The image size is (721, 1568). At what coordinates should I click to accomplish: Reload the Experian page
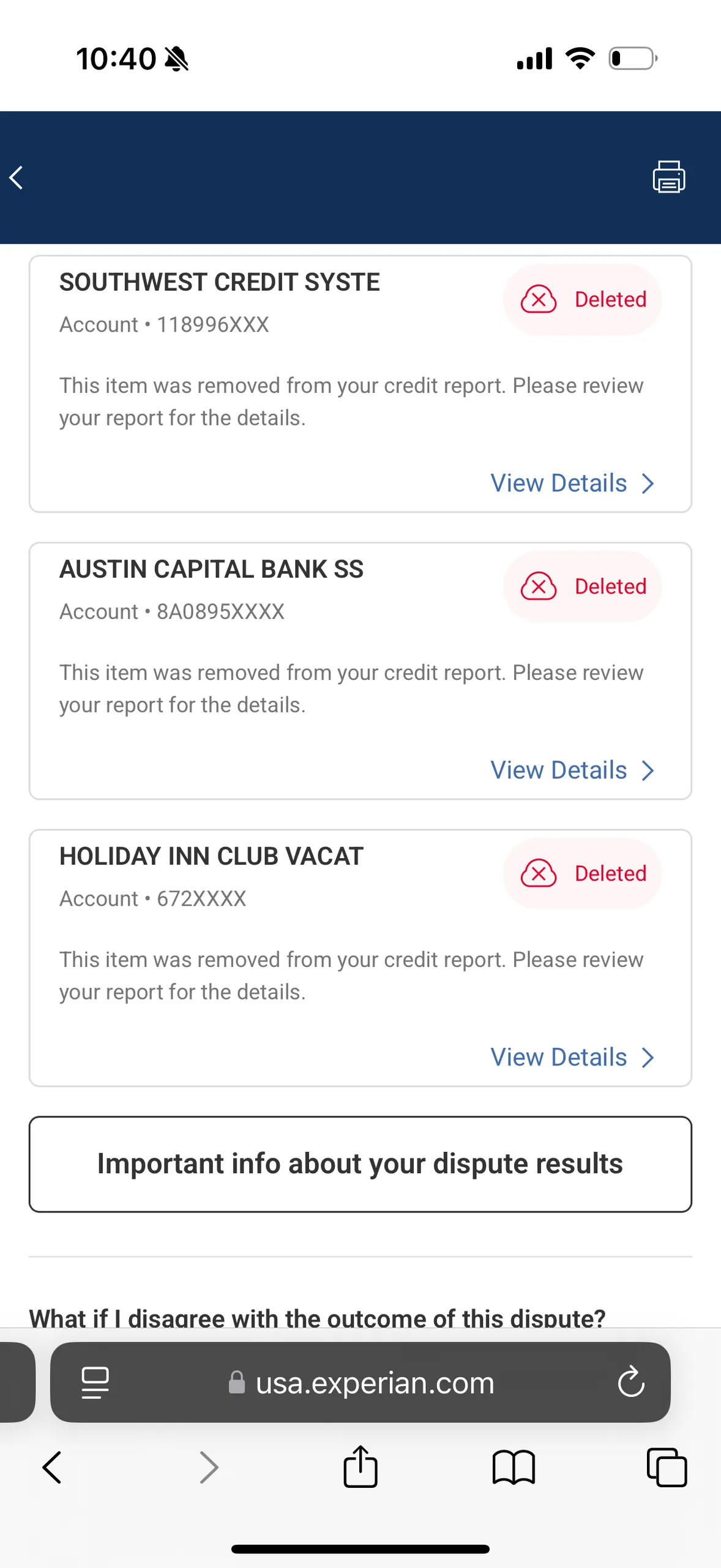(631, 1383)
